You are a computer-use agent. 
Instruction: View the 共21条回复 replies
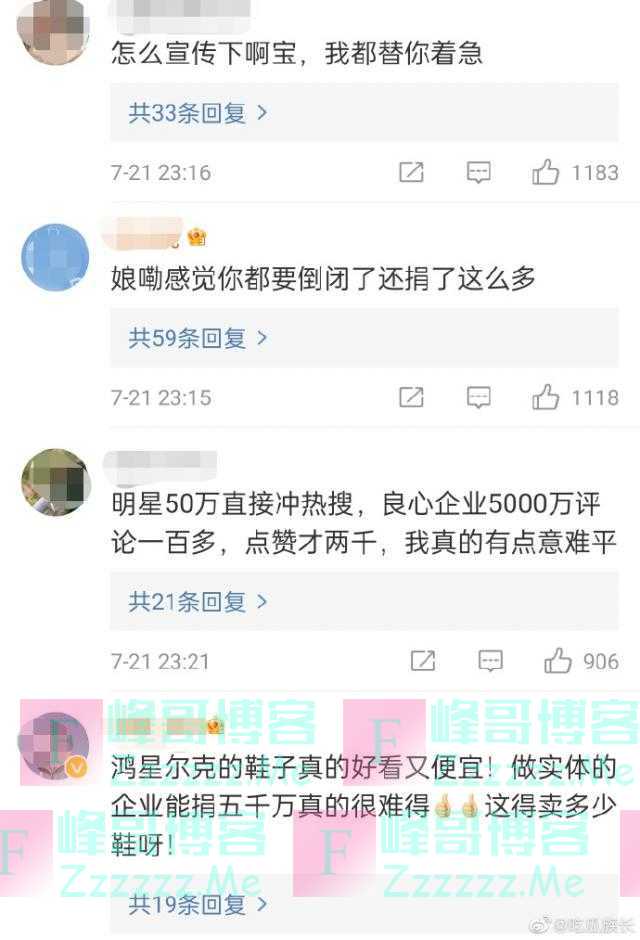(198, 601)
